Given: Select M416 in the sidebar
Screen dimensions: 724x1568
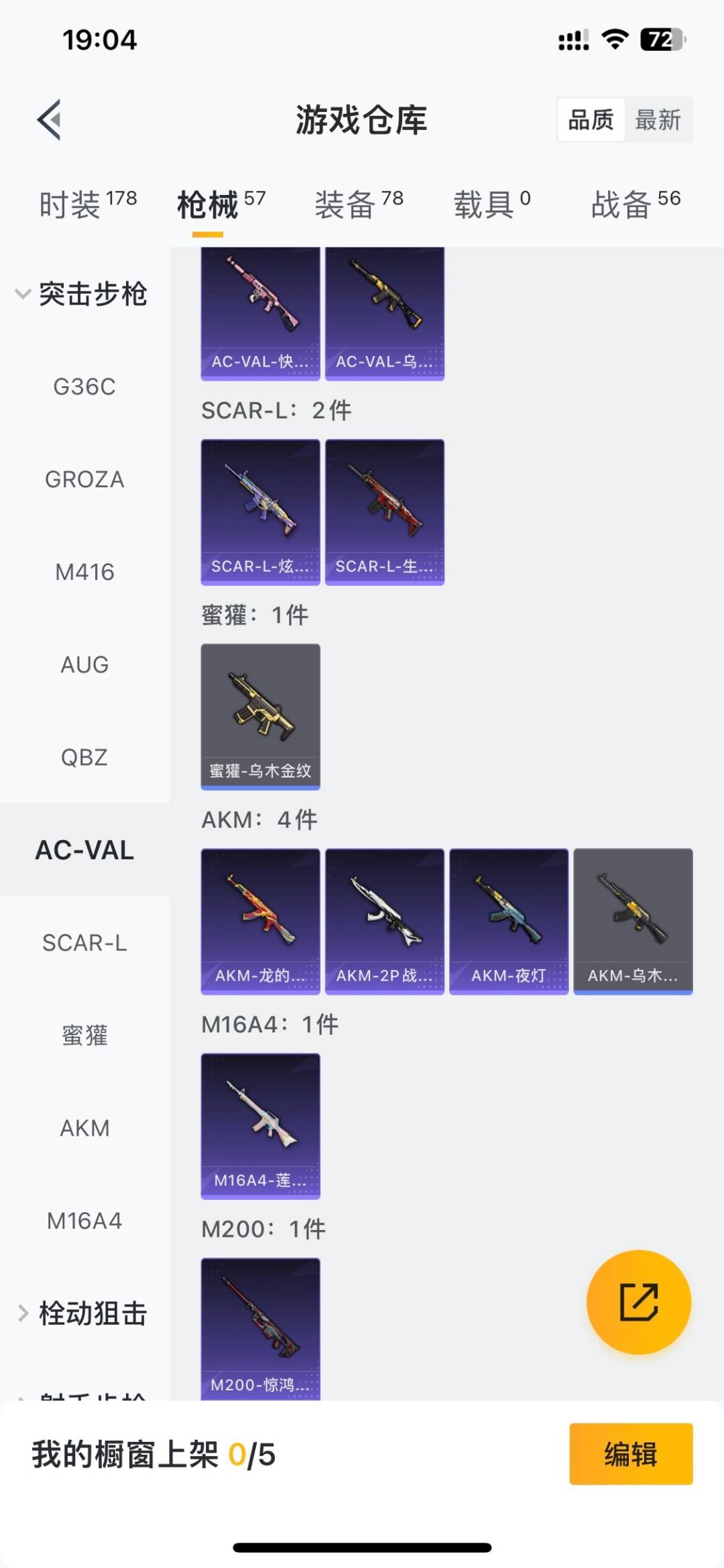Looking at the screenshot, I should coord(84,572).
